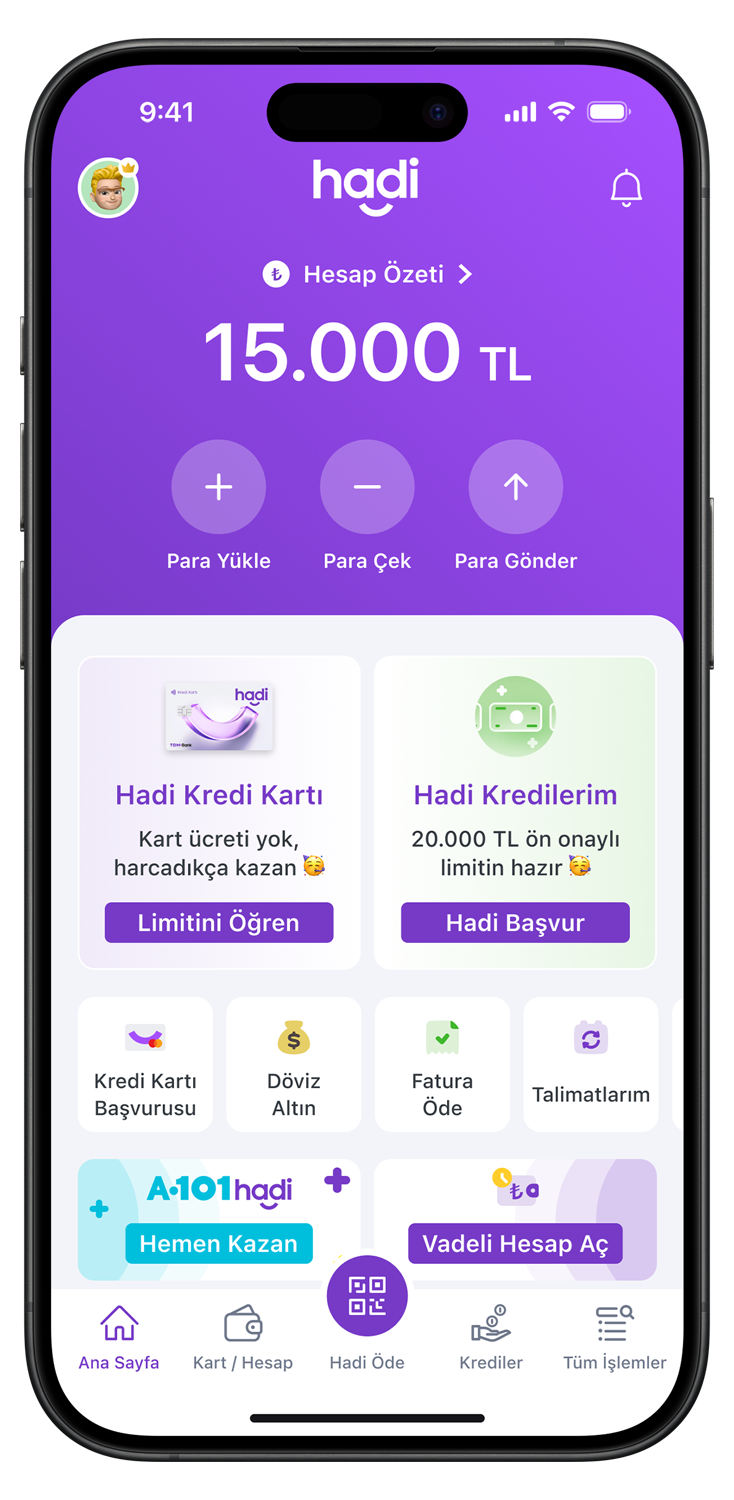Open the Tüm İşlemler tab
The width and height of the screenshot is (734, 1500).
(614, 1337)
